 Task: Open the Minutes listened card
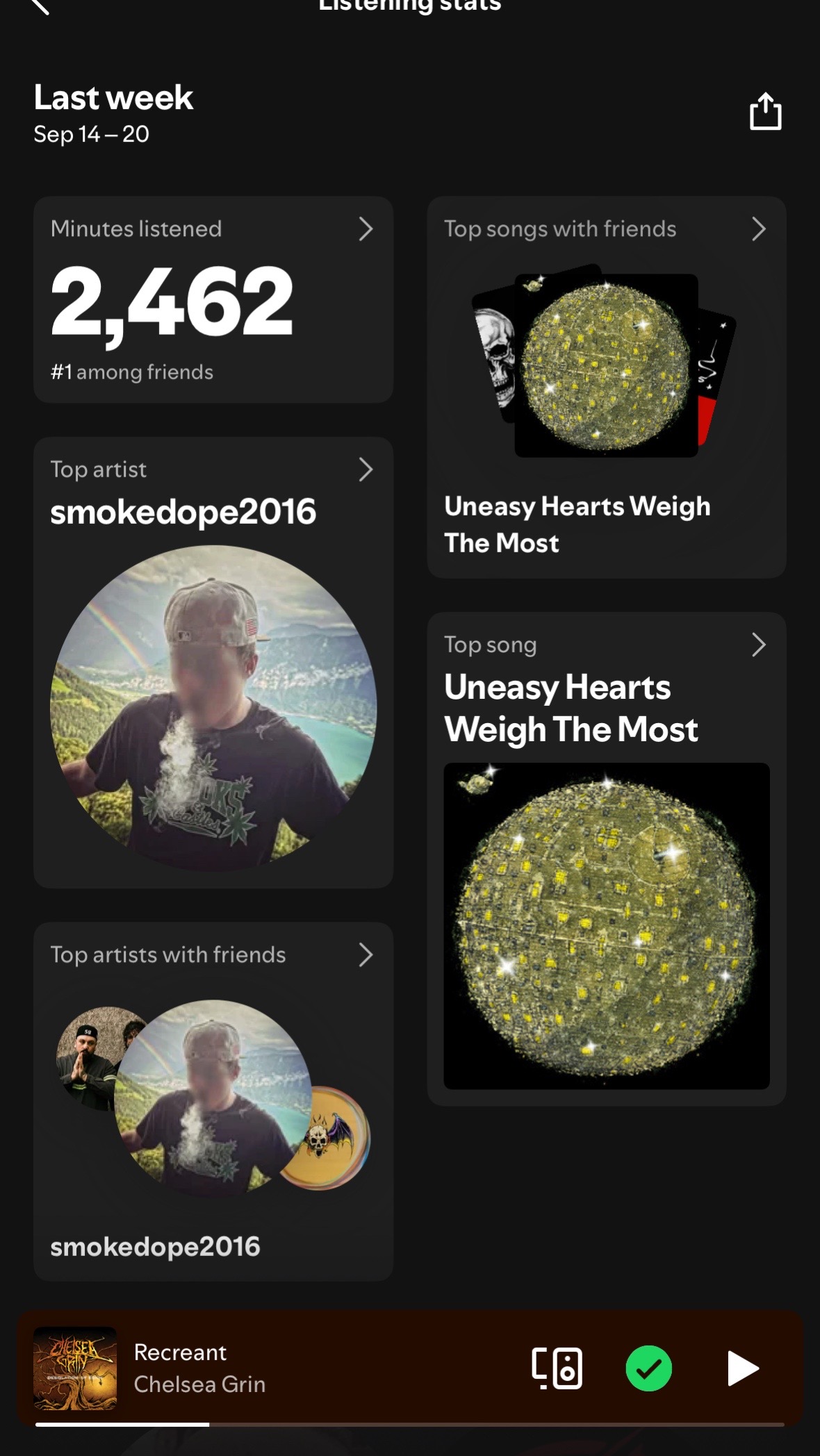tap(213, 299)
